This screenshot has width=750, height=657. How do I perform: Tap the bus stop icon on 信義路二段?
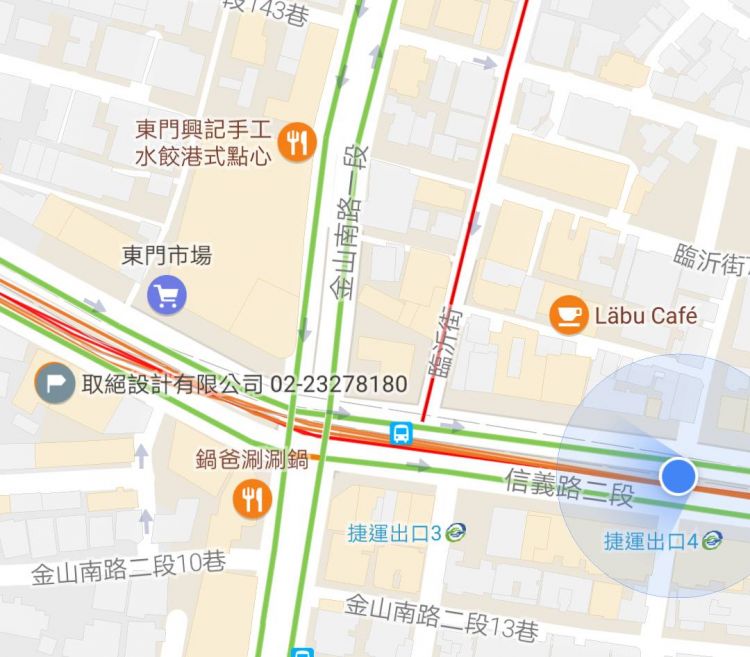coord(402,434)
